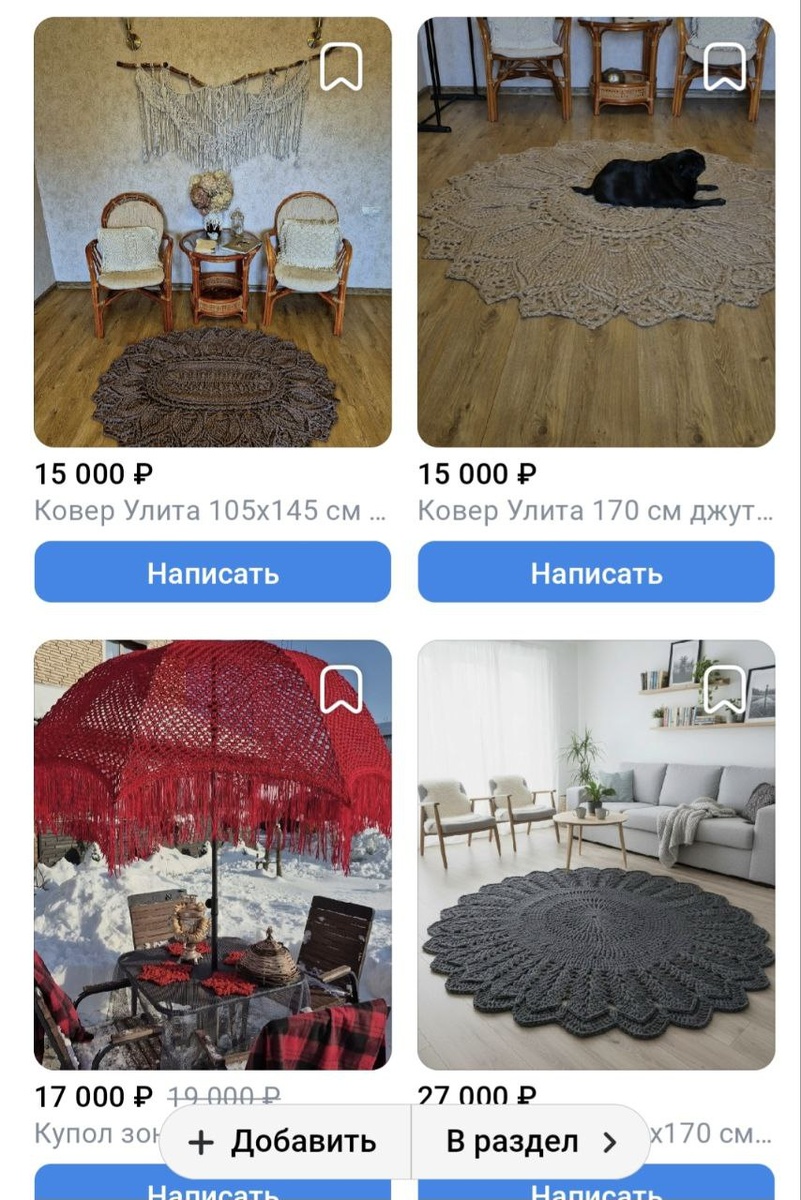Open the Ковер Улита 105x145 см product photo
This screenshot has height=1200, width=801.
tap(213, 260)
